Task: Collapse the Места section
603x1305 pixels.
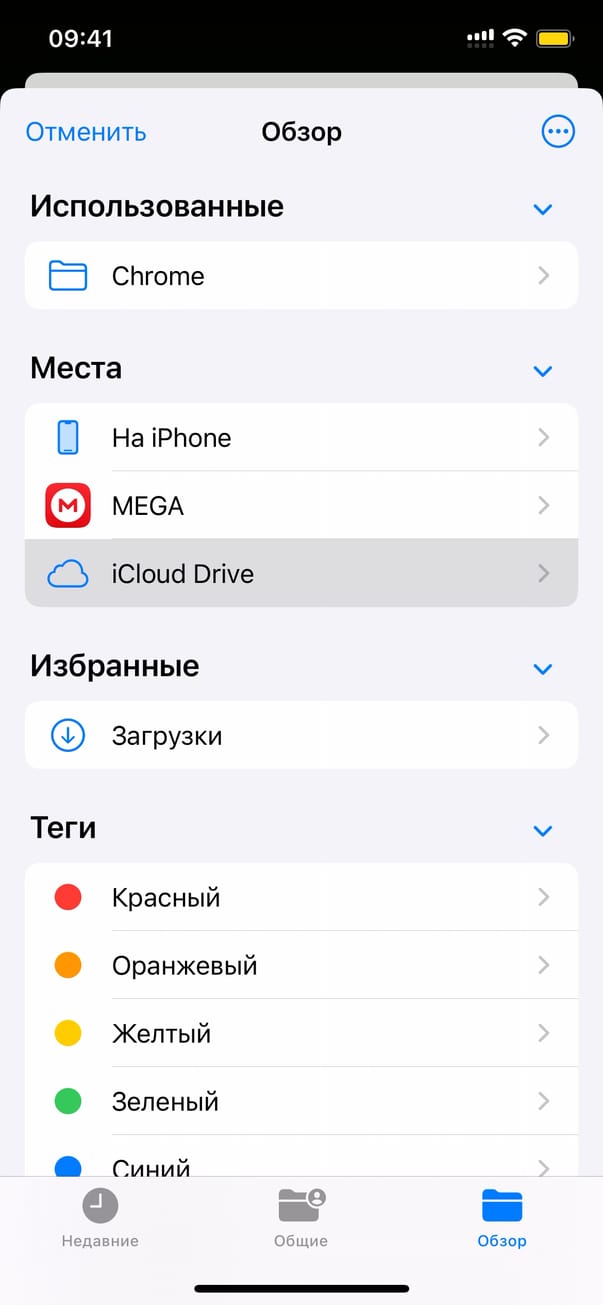Action: click(x=543, y=371)
